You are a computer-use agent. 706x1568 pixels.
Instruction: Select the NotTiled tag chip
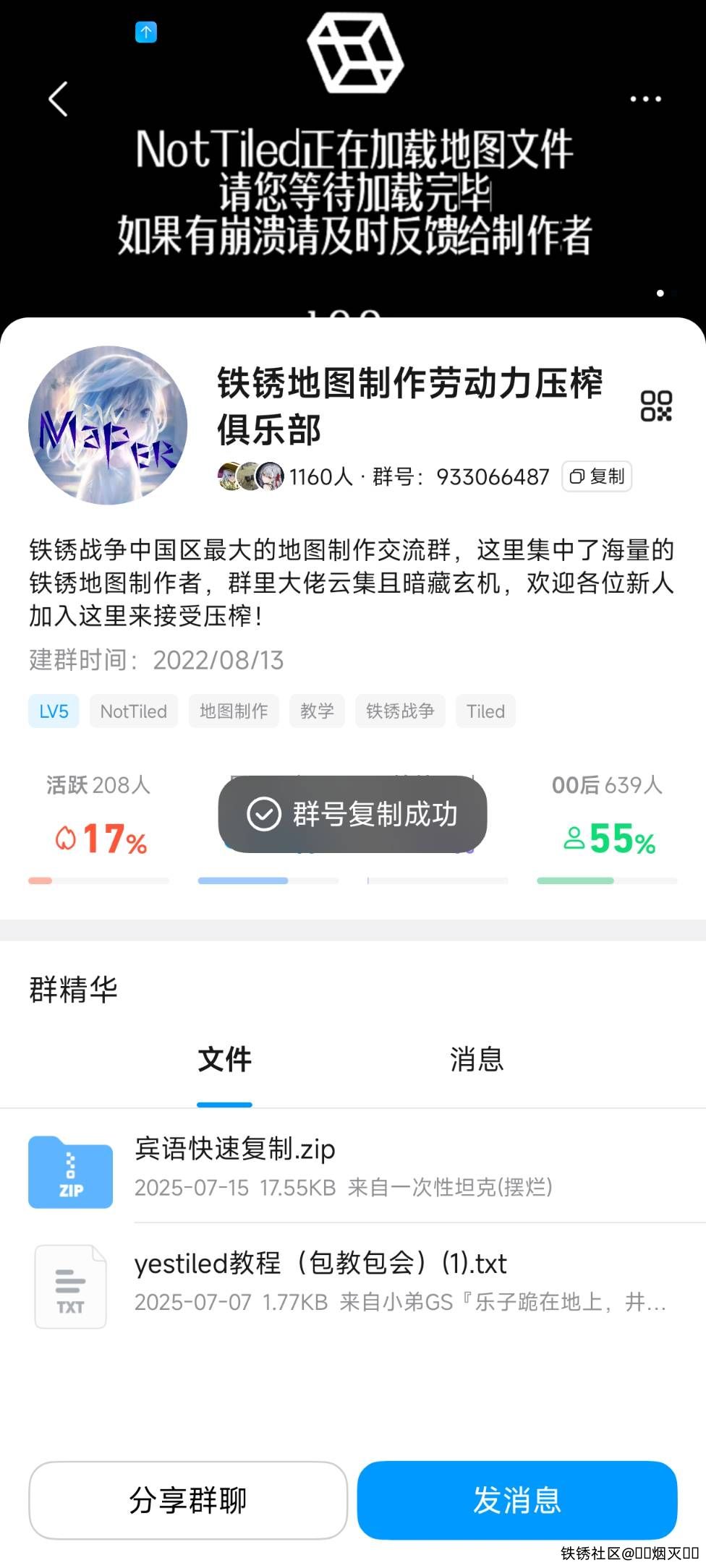coord(134,711)
